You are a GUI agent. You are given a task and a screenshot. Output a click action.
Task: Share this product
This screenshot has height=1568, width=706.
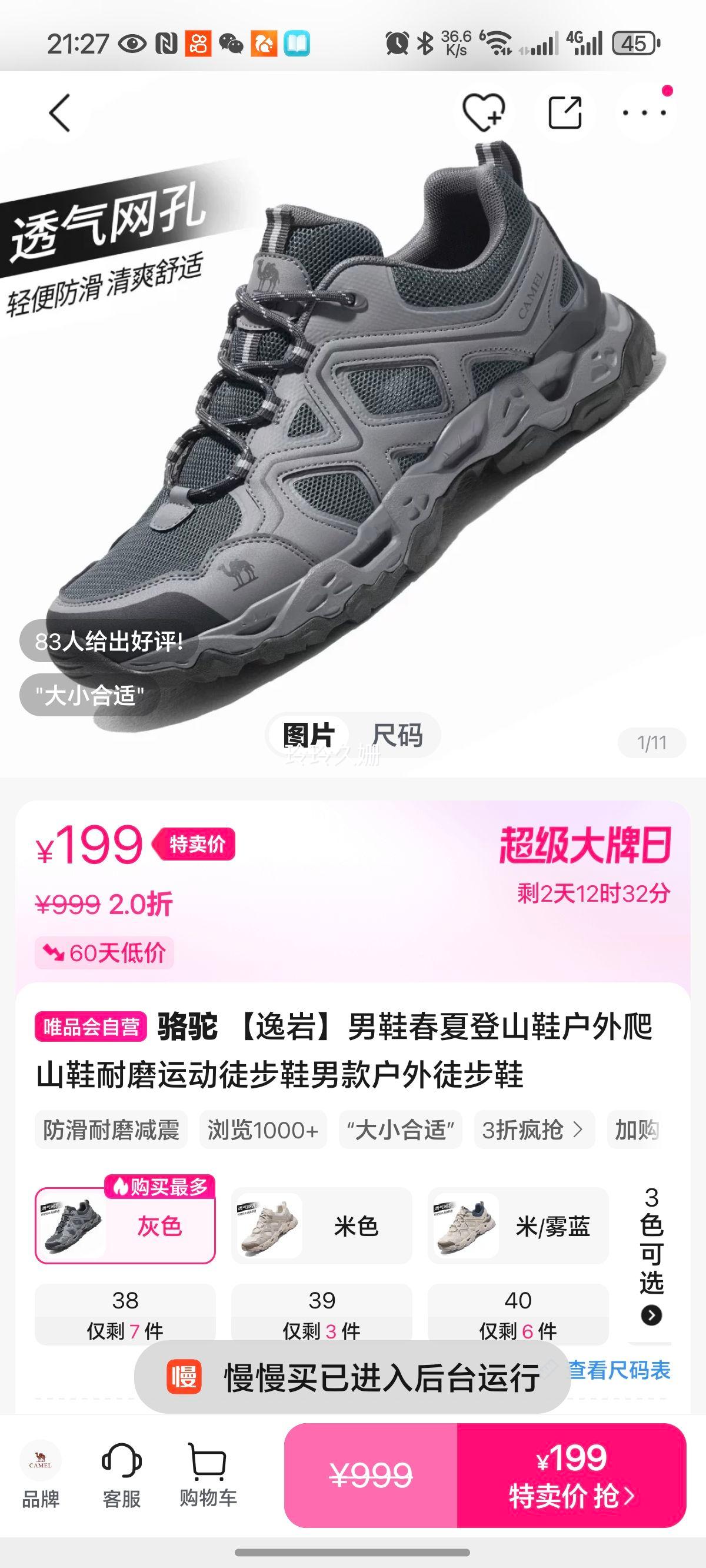[x=565, y=112]
